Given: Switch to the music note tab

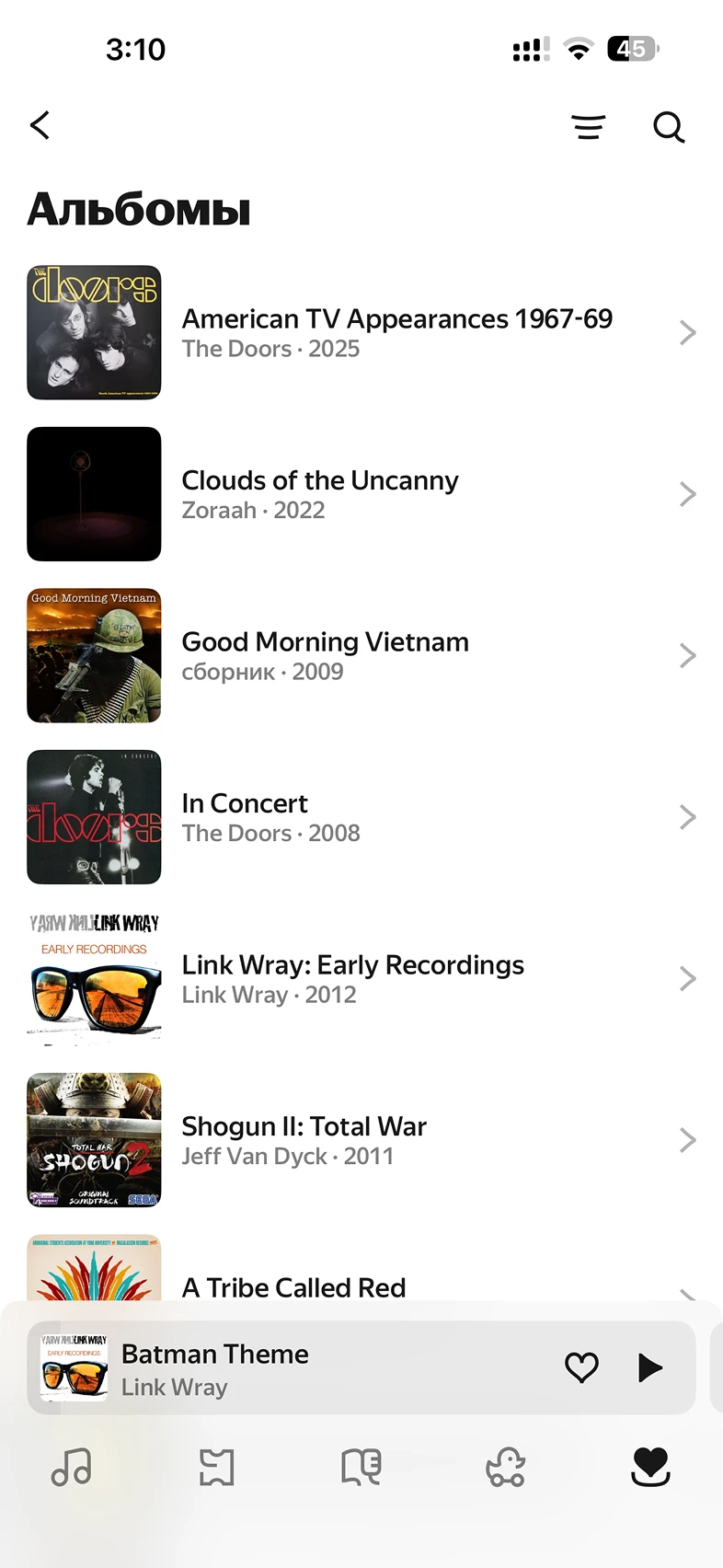Looking at the screenshot, I should coord(72,1467).
